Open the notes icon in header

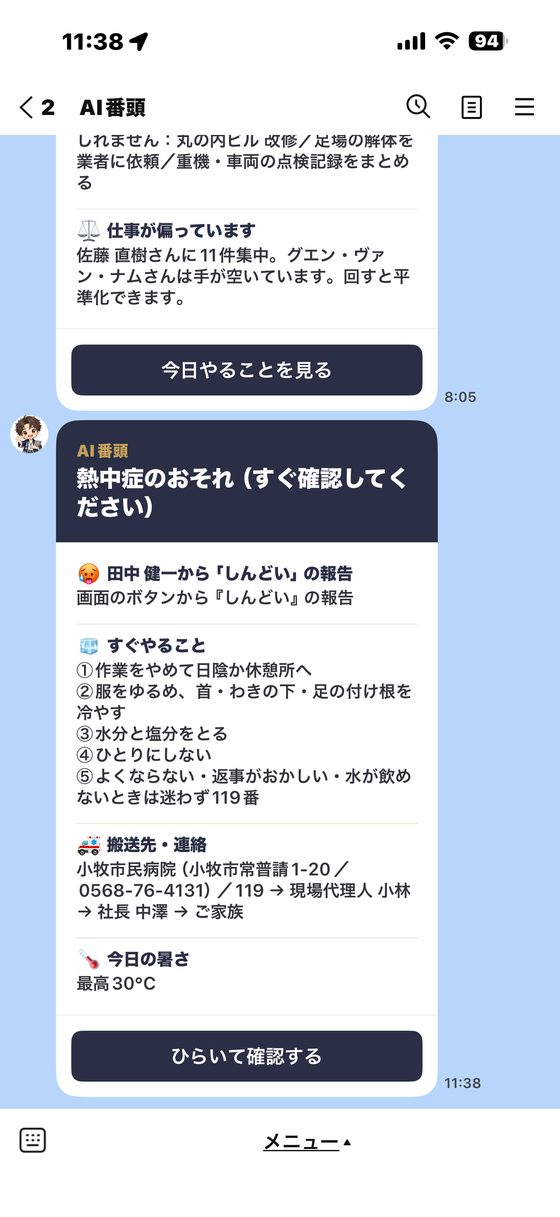[471, 107]
